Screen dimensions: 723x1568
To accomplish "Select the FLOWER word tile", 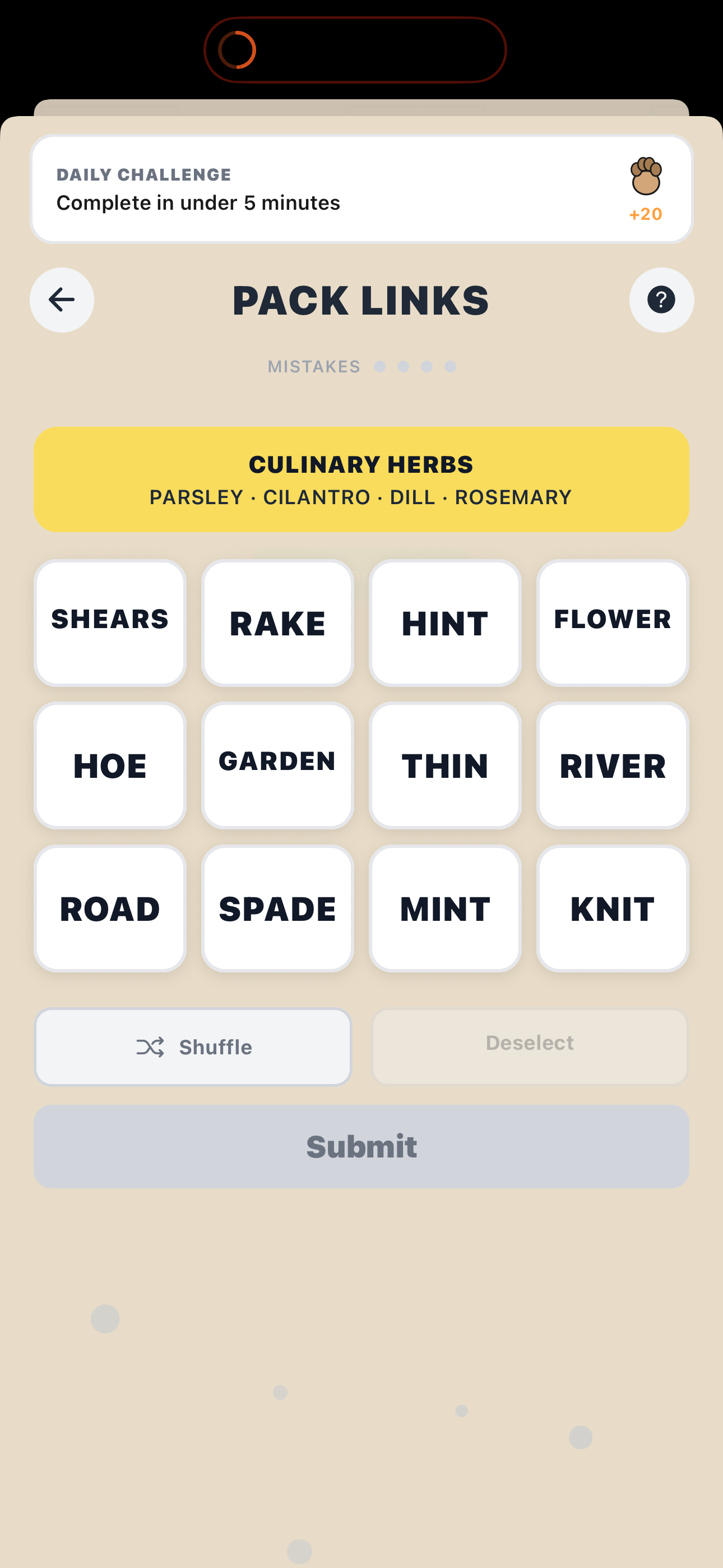I will pyautogui.click(x=612, y=622).
